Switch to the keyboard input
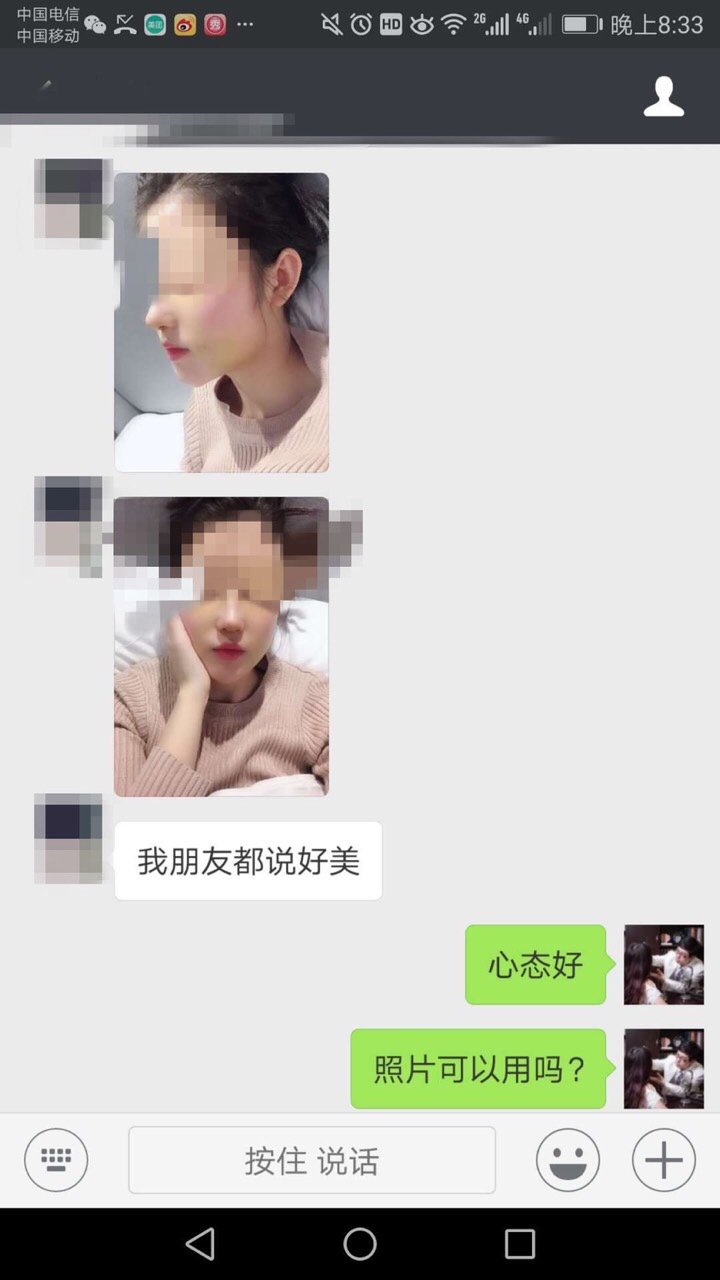The height and width of the screenshot is (1280, 720). click(x=56, y=1160)
